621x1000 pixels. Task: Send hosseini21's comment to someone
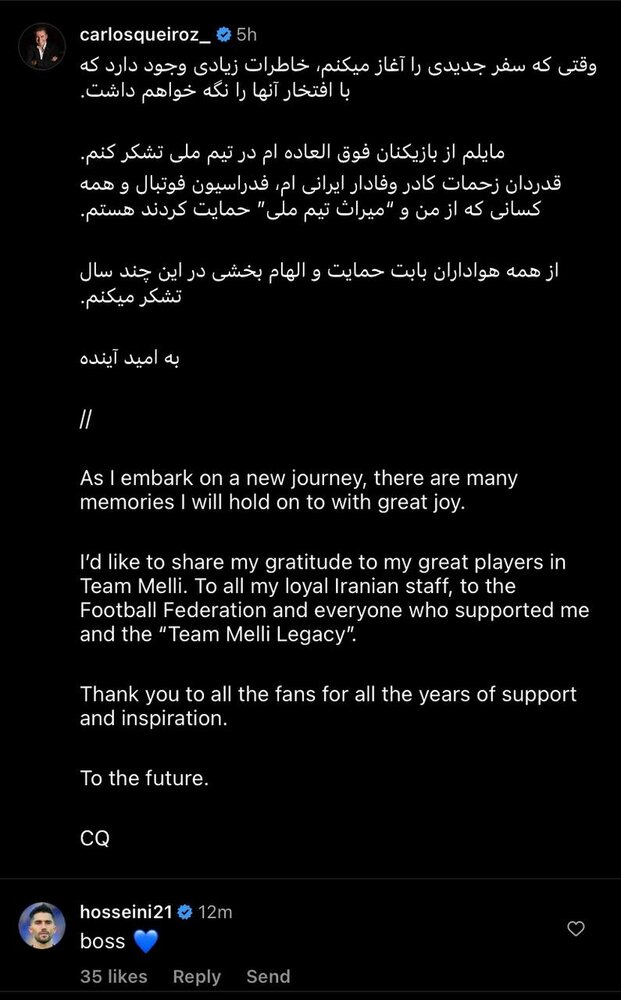coord(268,977)
